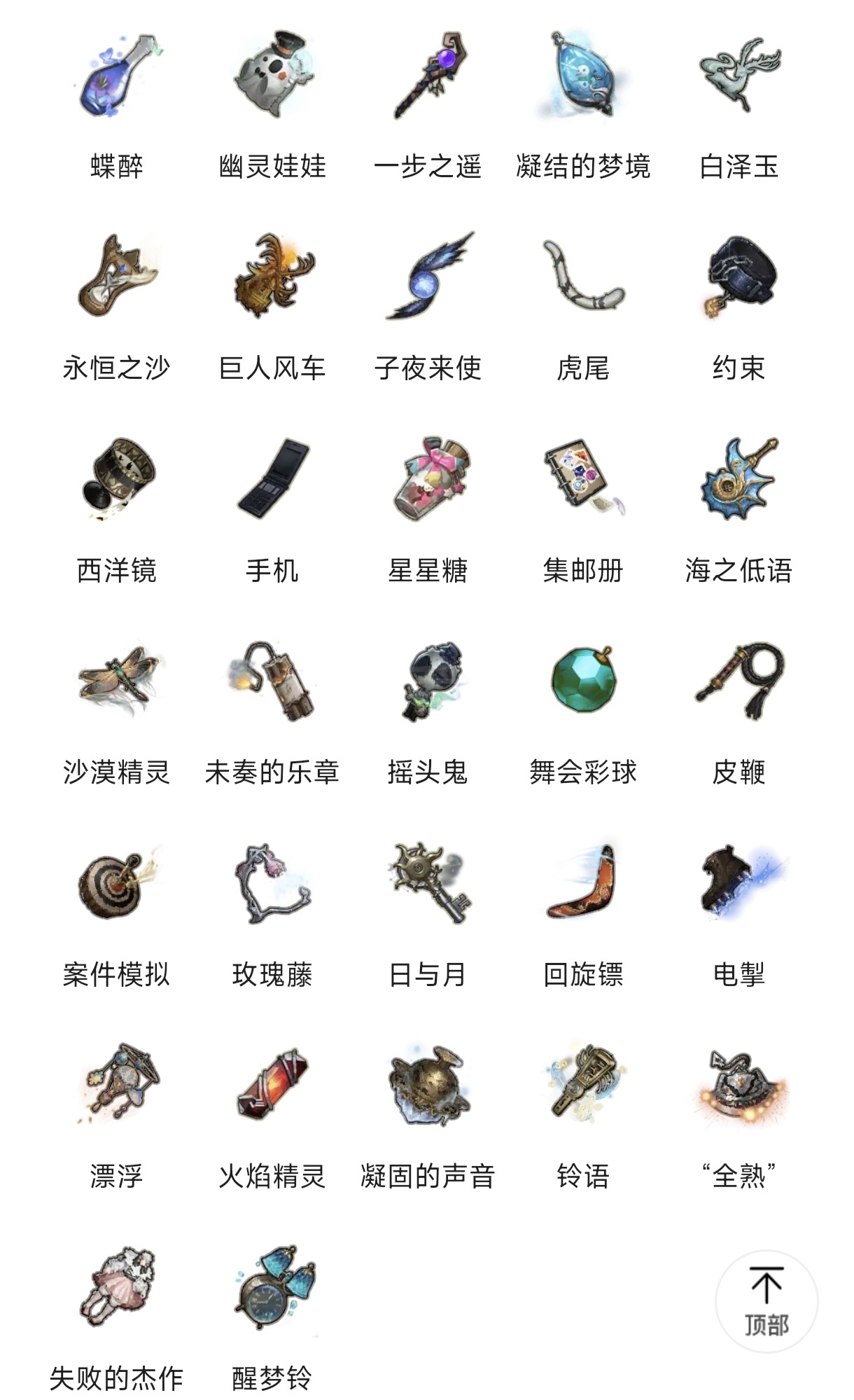The height and width of the screenshot is (1400, 854).
Task: Select the 未奏的乐章 item
Action: (272, 711)
